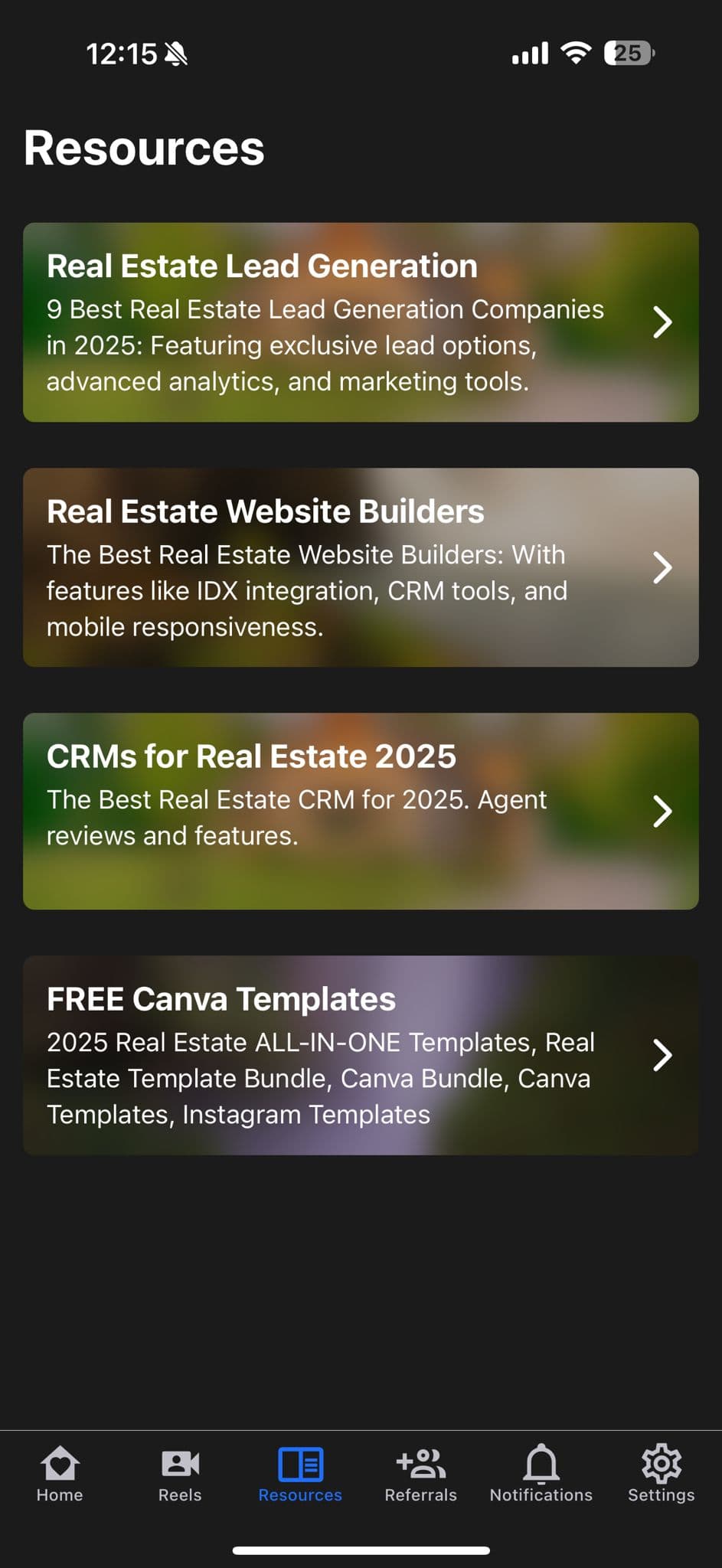Open the Real Estate Website Builders card
The image size is (722, 1568).
pos(360,567)
